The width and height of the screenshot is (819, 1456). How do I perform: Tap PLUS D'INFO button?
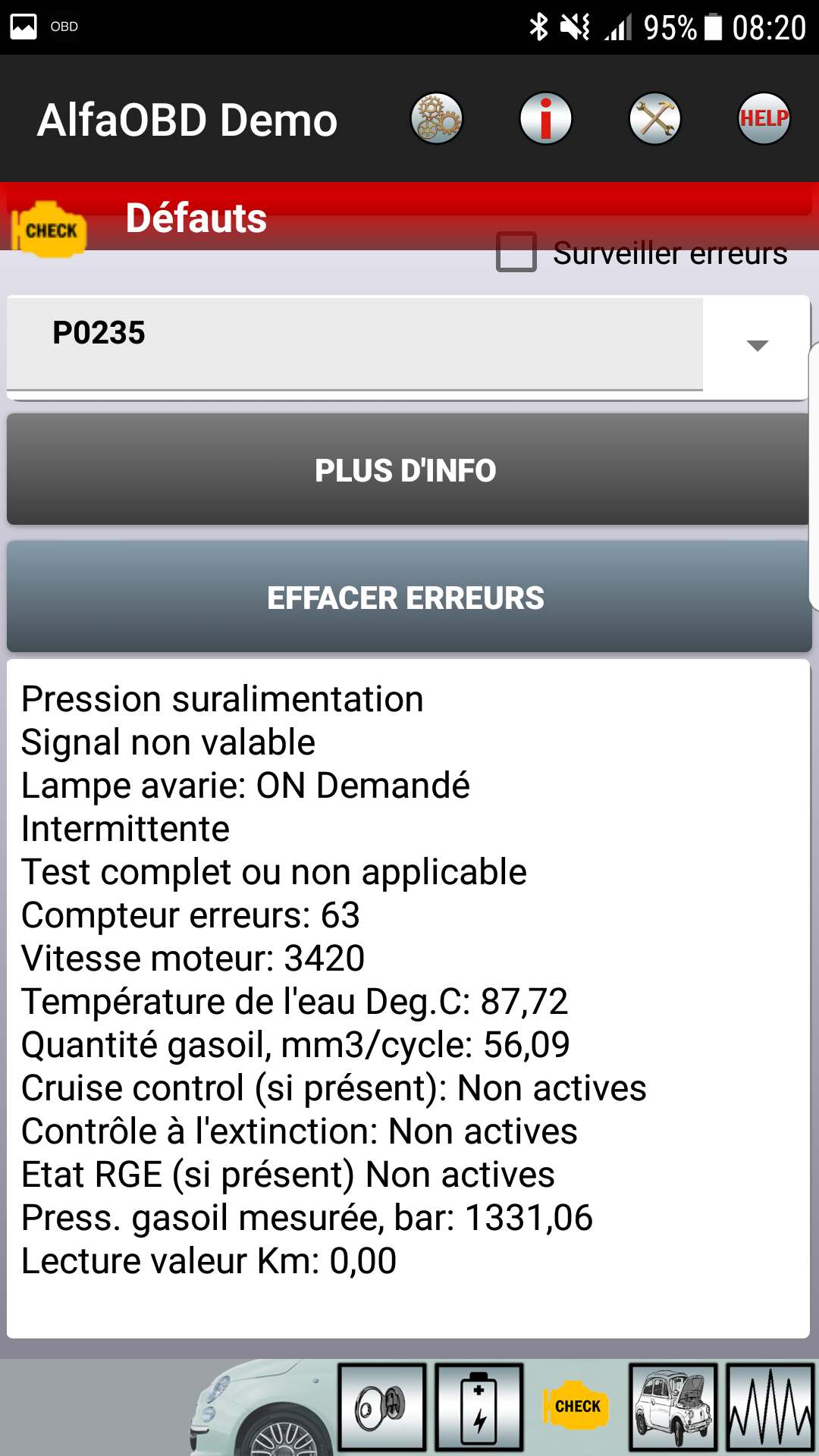[406, 470]
